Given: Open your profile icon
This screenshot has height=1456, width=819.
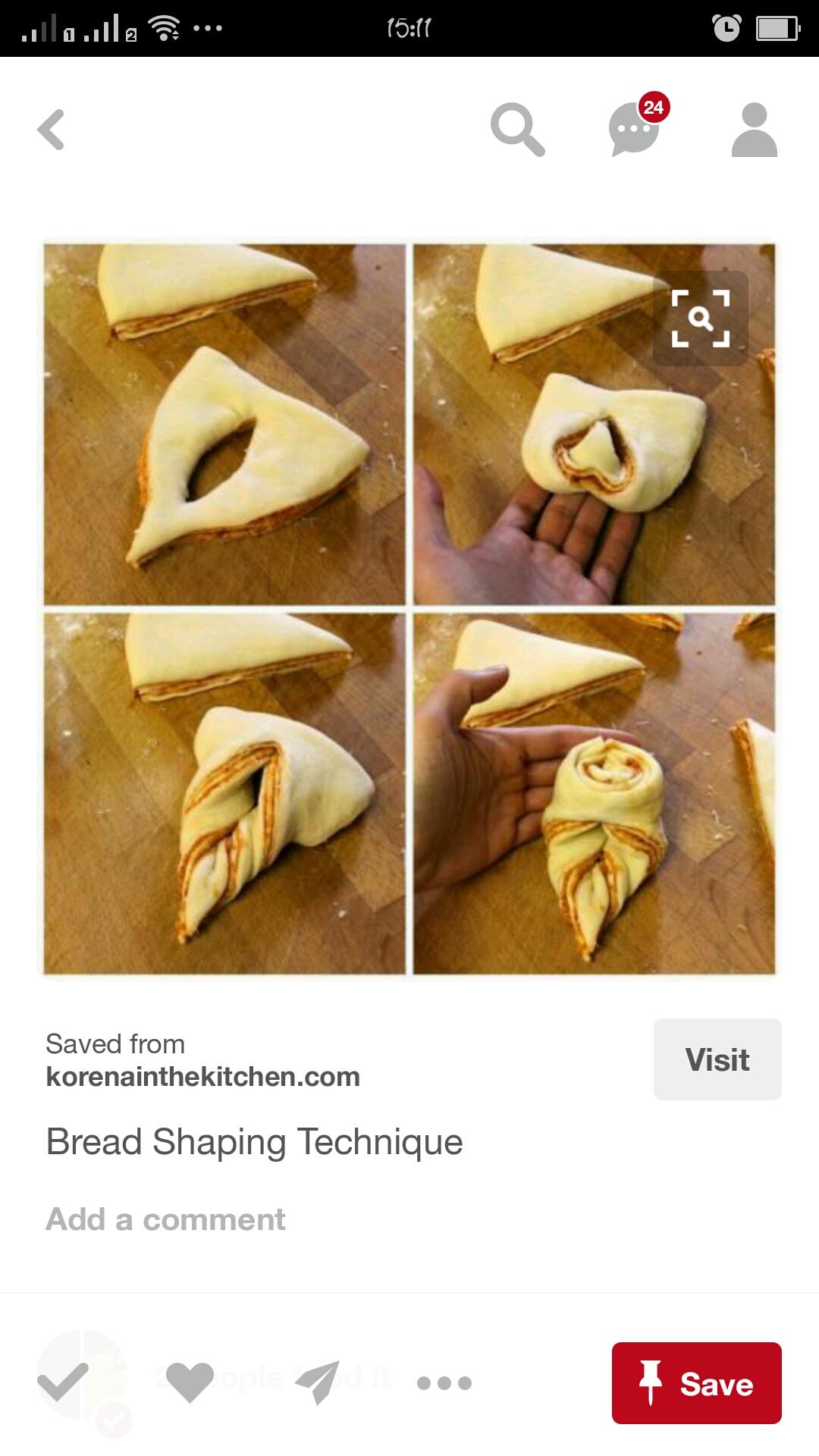Looking at the screenshot, I should pos(753,130).
